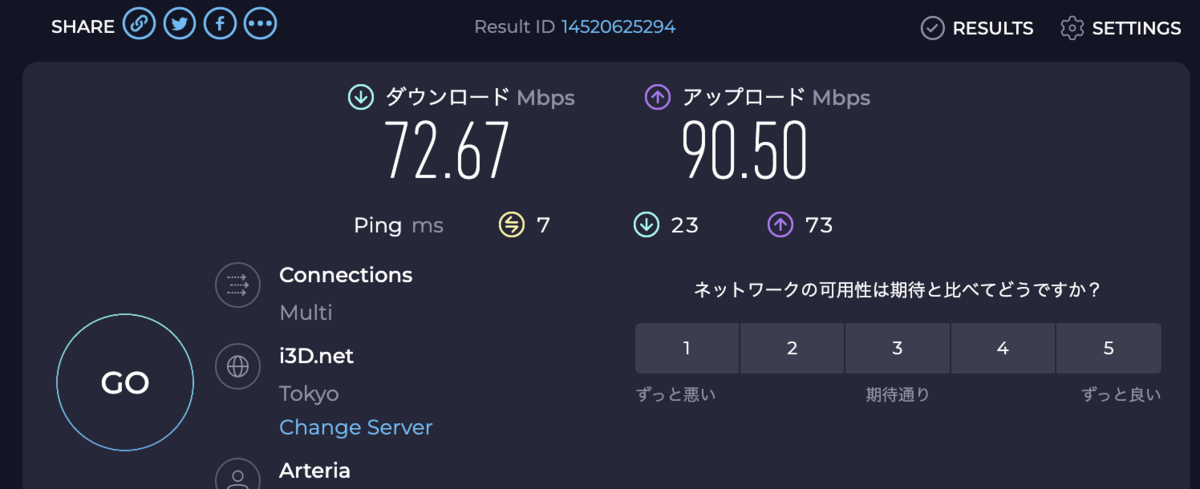The height and width of the screenshot is (489, 1200).
Task: Open Result ID 14520625294 link
Action: click(618, 27)
